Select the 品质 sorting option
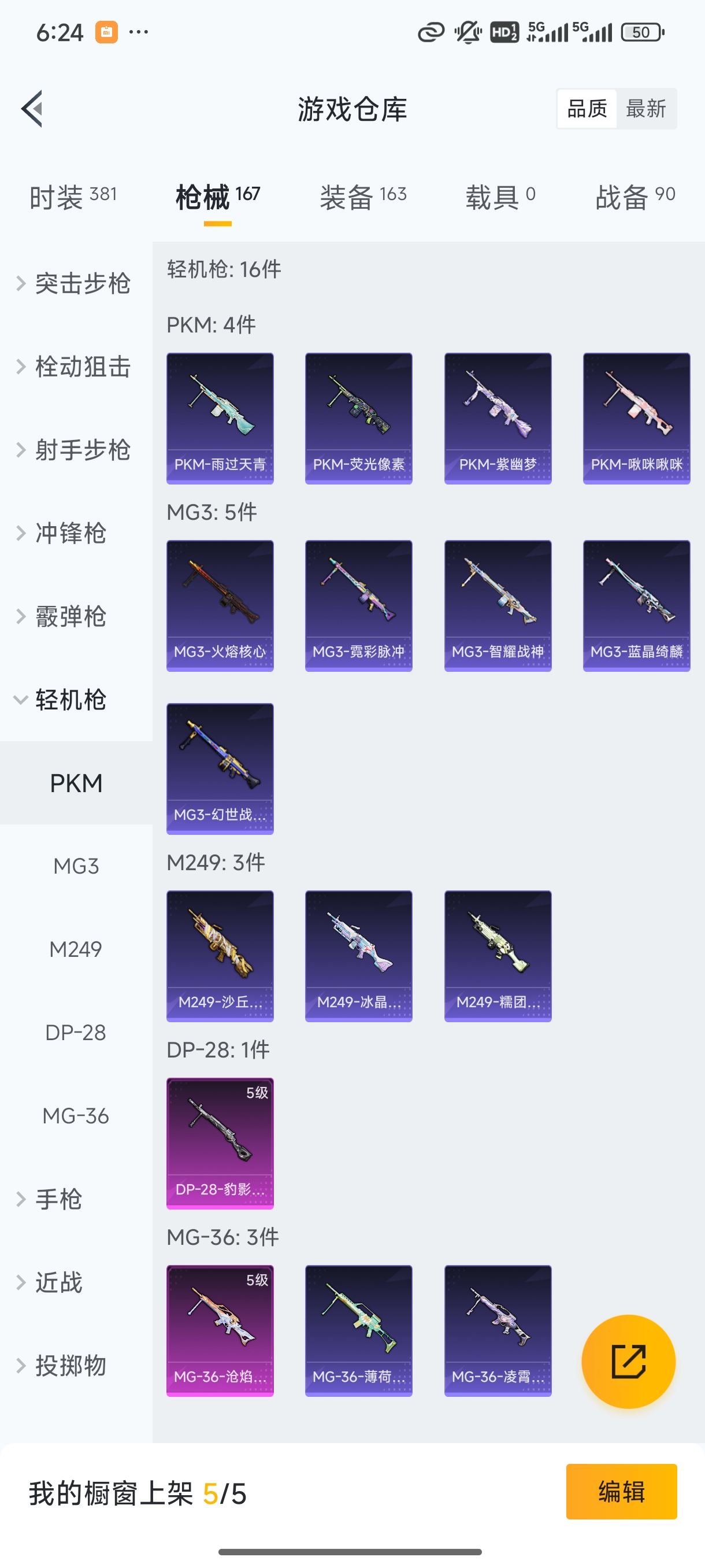 coord(586,108)
